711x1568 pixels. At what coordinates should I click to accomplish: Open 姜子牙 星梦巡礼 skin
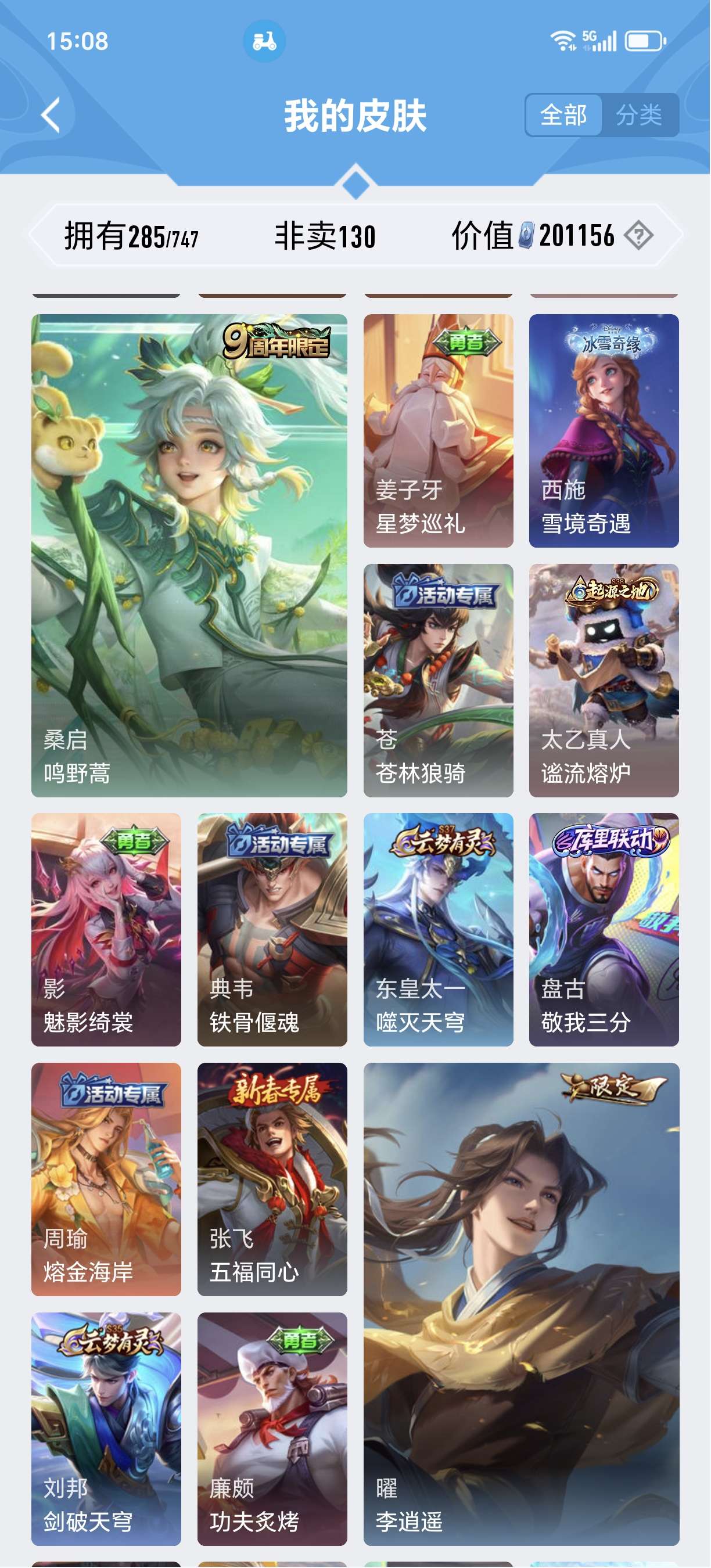click(x=437, y=430)
